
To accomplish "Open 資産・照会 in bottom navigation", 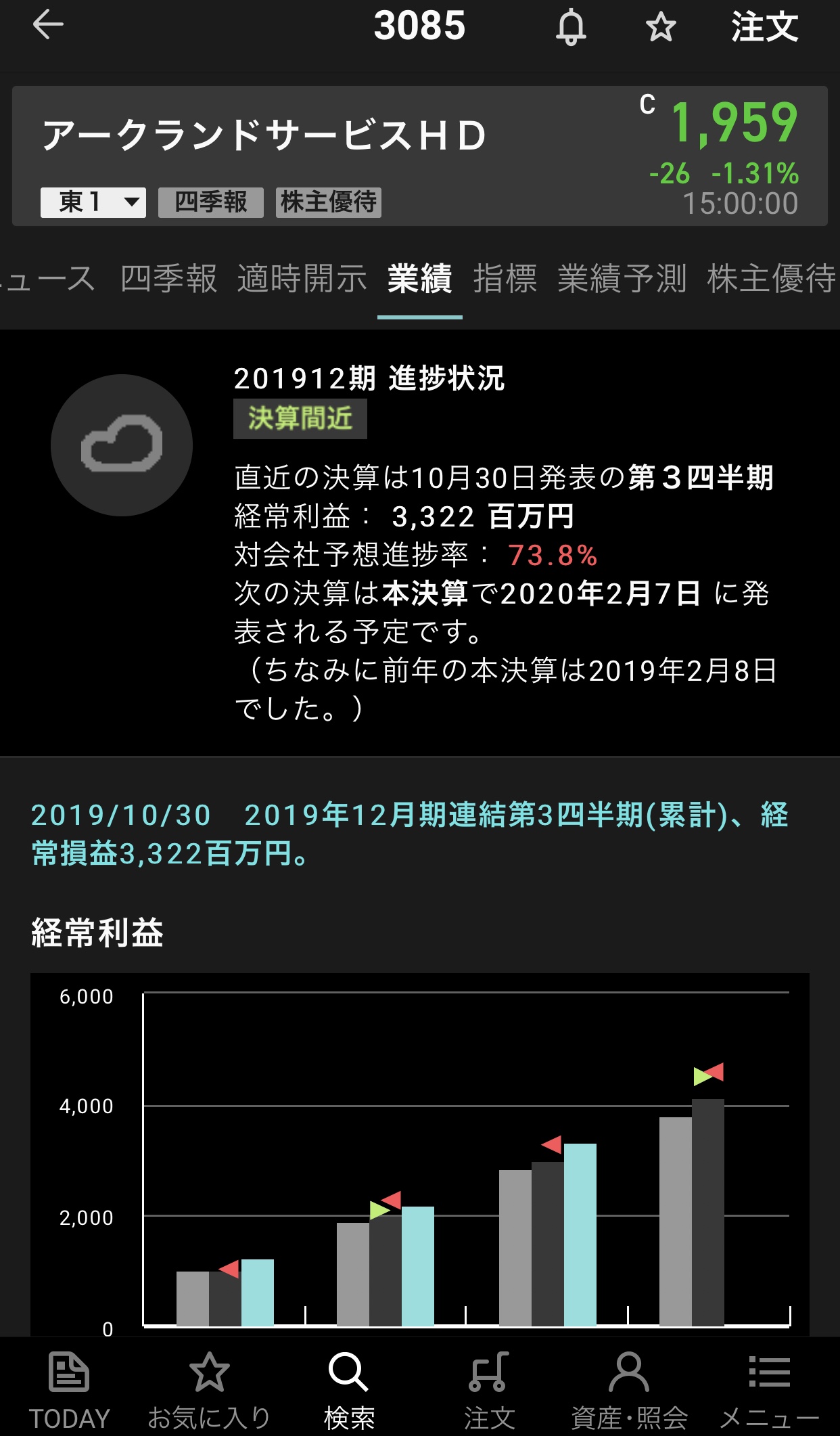I will click(629, 1389).
